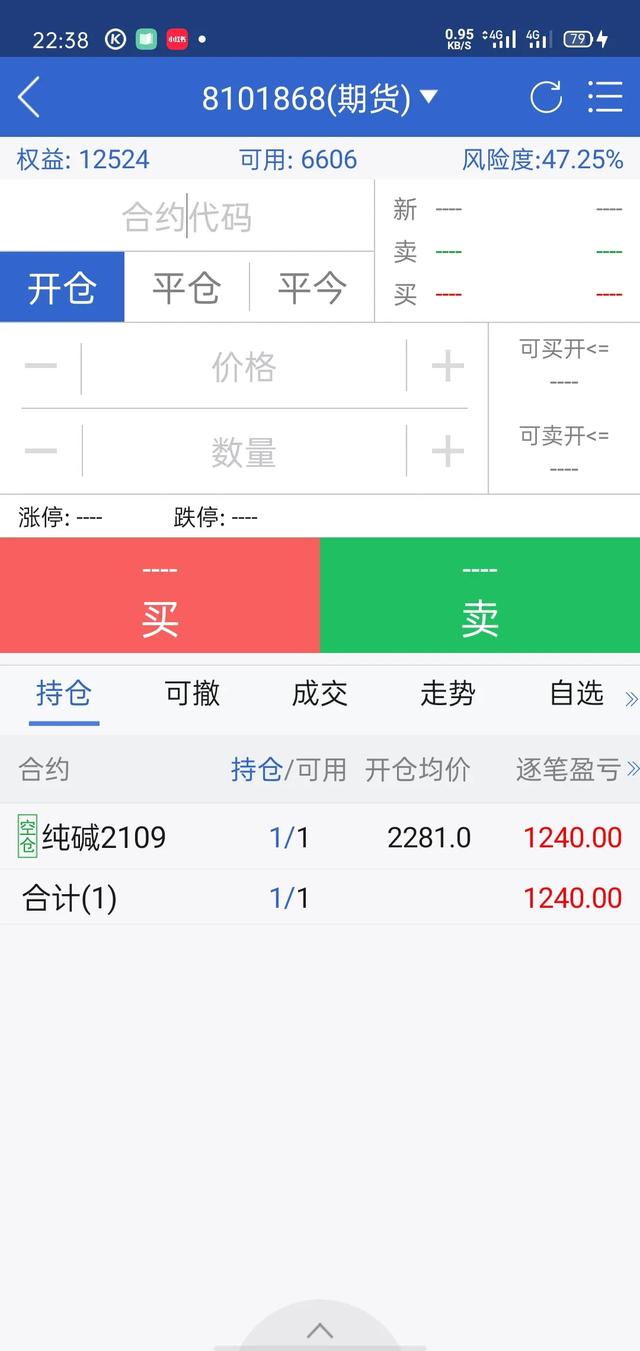Switch to 平仓 order type
The image size is (640, 1351).
(x=187, y=288)
